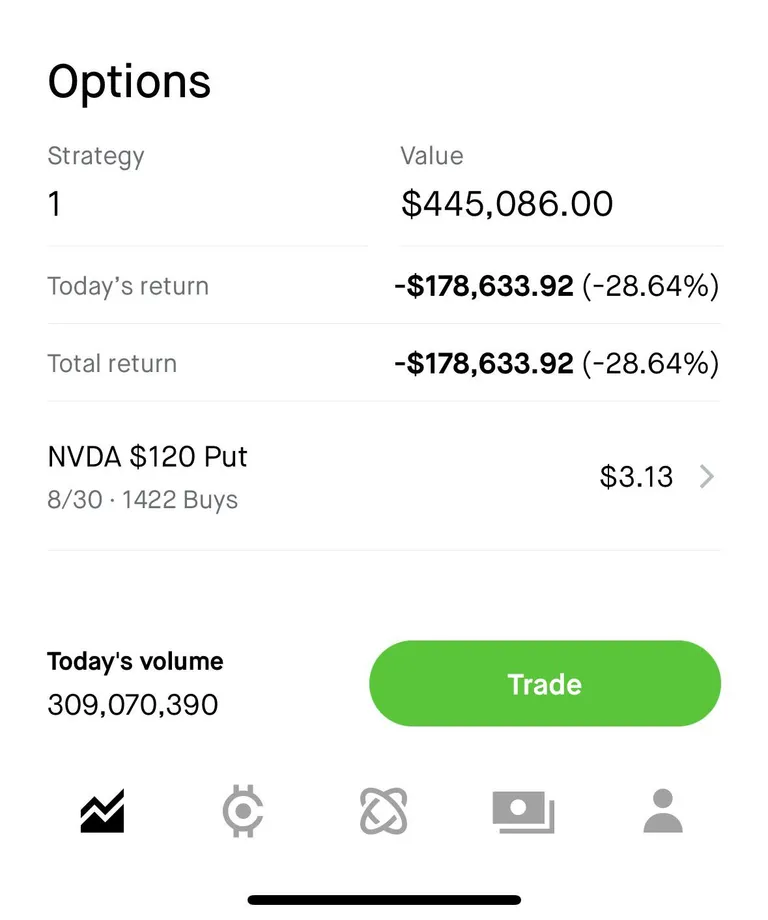Open the crypto tab
The image size is (768, 920).
(243, 811)
